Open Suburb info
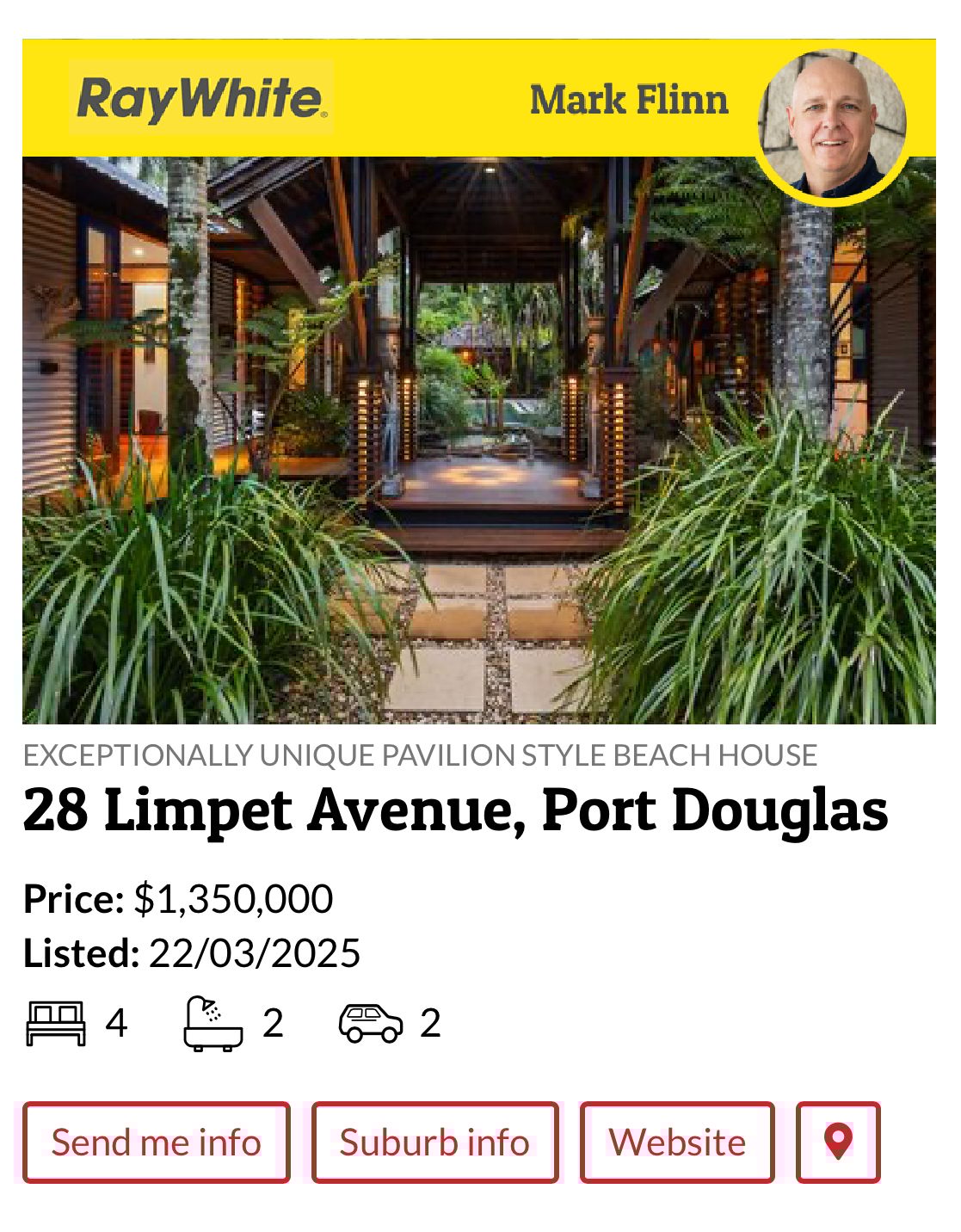This screenshot has height=1232, width=961. 434,1142
